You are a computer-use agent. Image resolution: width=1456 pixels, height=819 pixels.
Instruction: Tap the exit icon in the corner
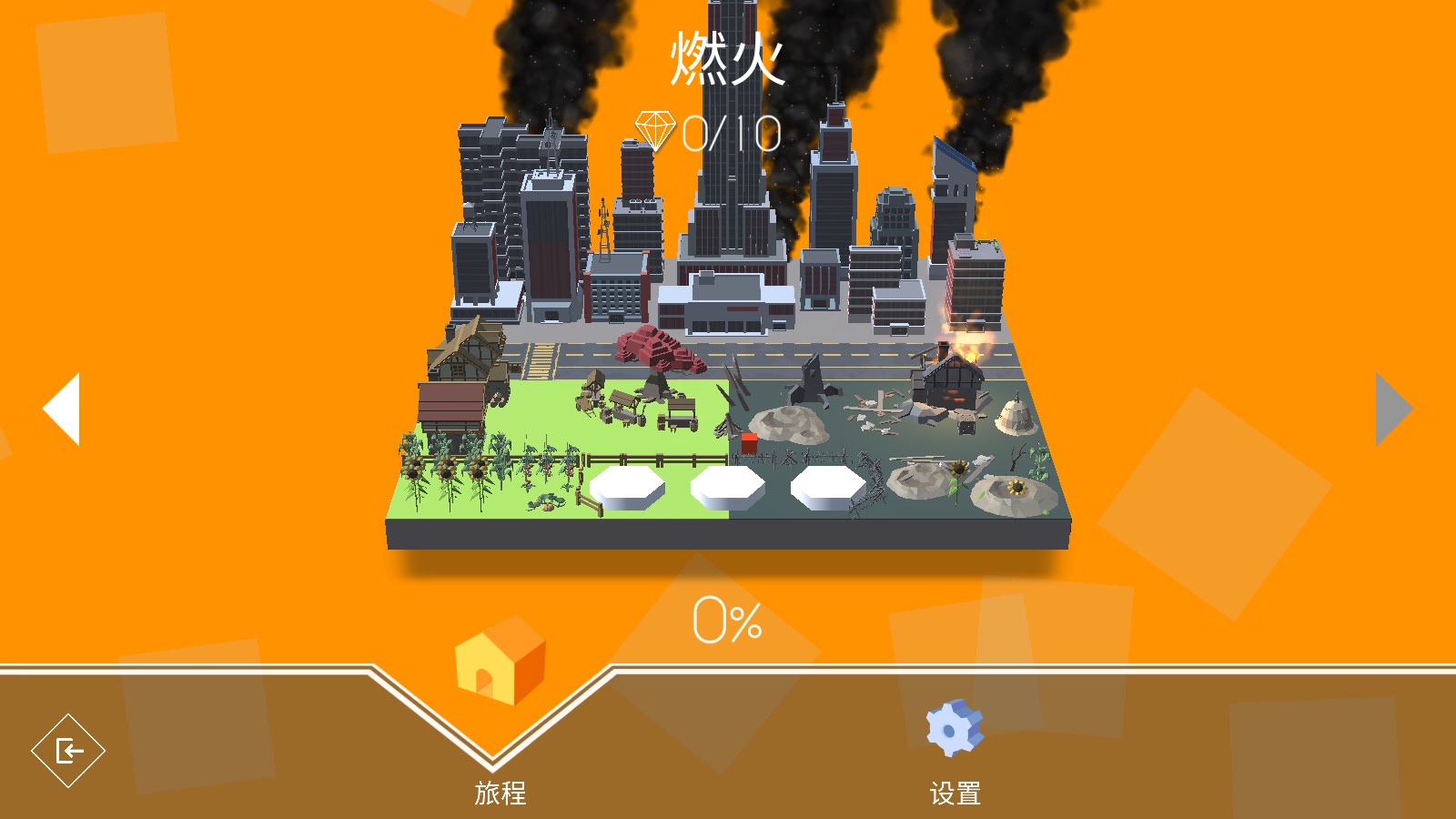(x=68, y=751)
